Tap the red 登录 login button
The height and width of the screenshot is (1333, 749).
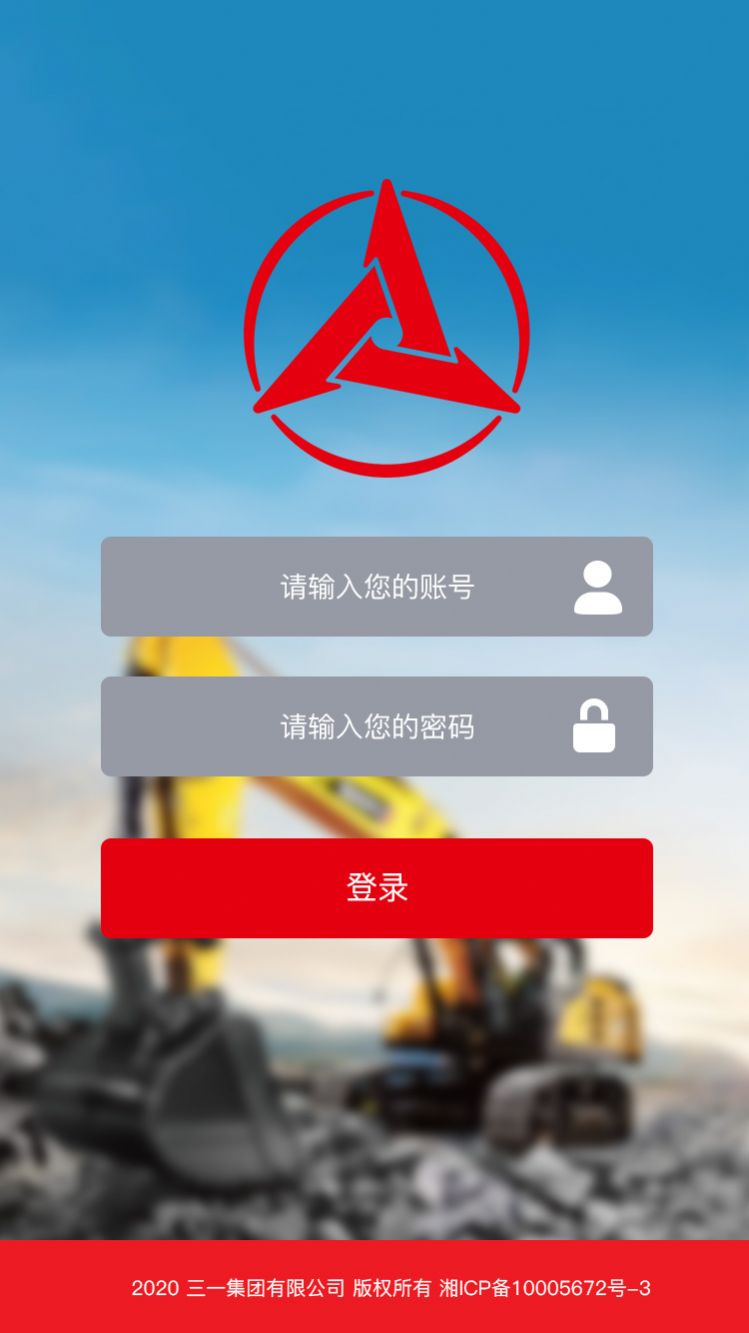[x=376, y=888]
